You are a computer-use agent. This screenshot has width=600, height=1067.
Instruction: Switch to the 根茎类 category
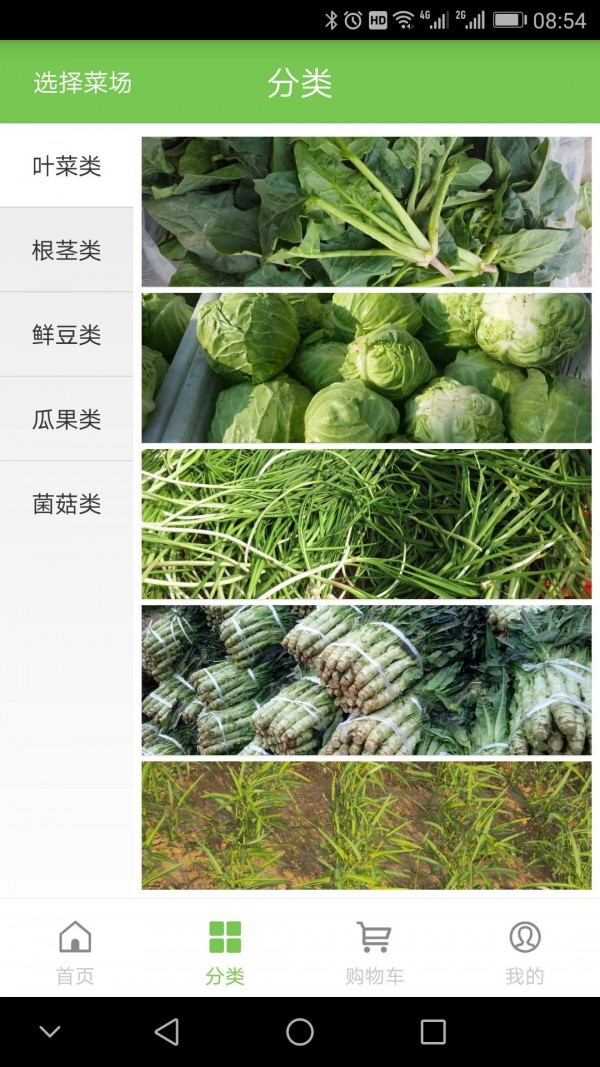click(66, 250)
